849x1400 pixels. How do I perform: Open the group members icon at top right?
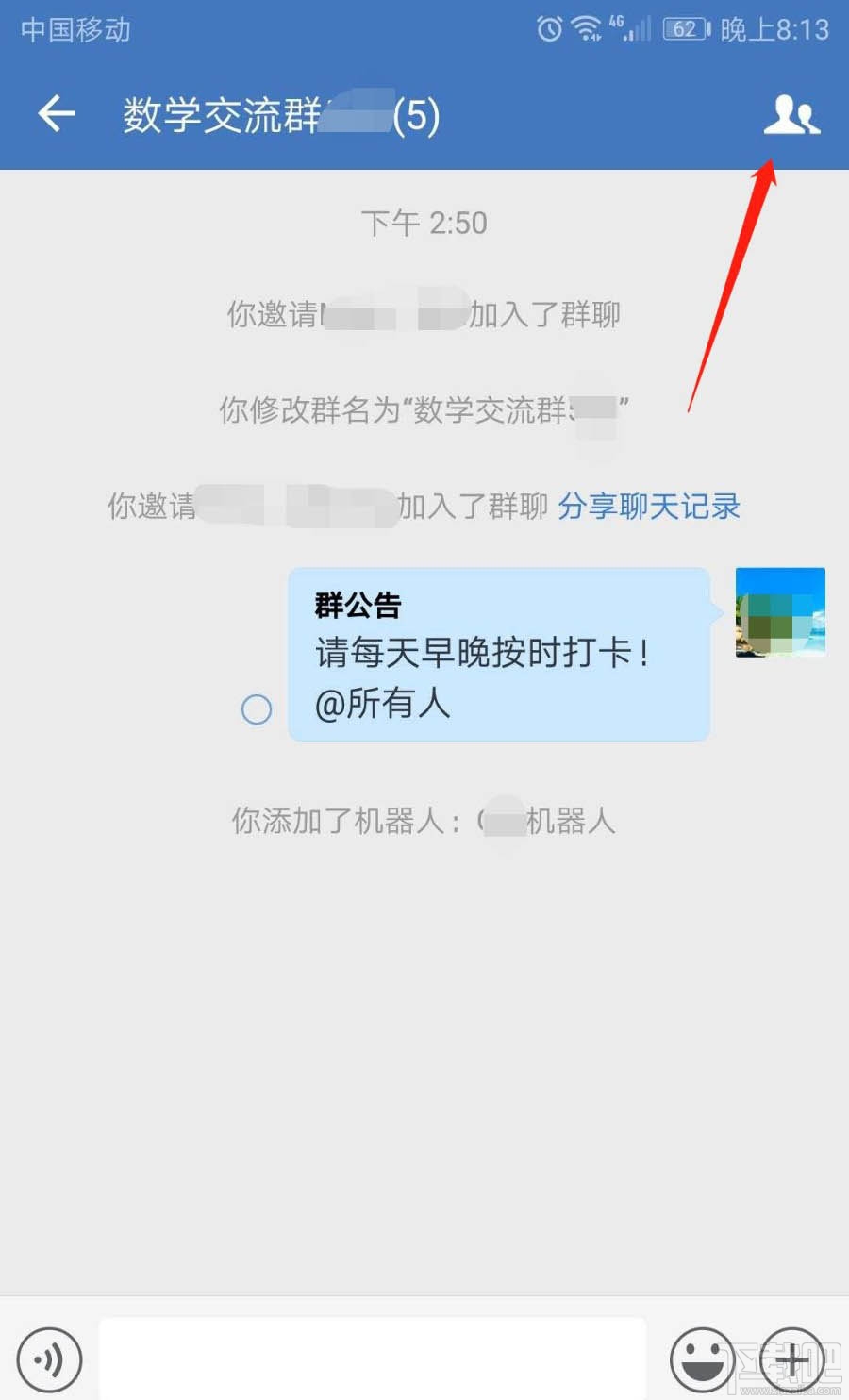click(792, 115)
